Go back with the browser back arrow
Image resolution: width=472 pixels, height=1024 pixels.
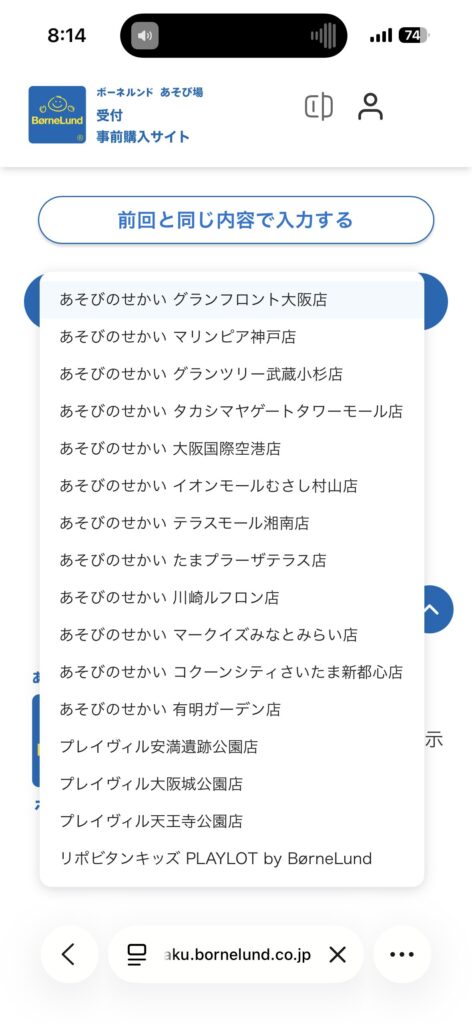pyautogui.click(x=69, y=954)
